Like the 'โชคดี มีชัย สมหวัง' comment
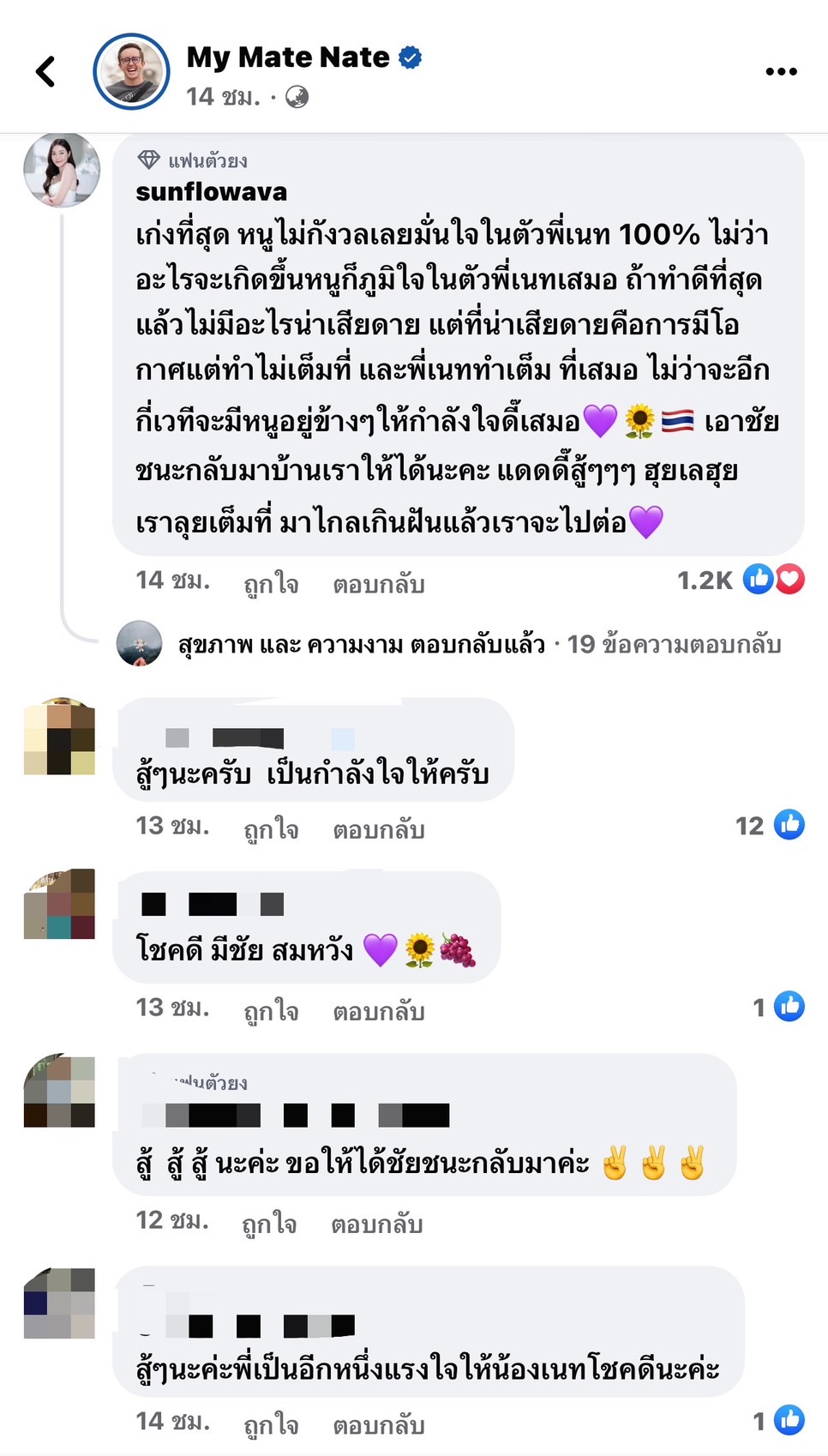 pos(271,1011)
